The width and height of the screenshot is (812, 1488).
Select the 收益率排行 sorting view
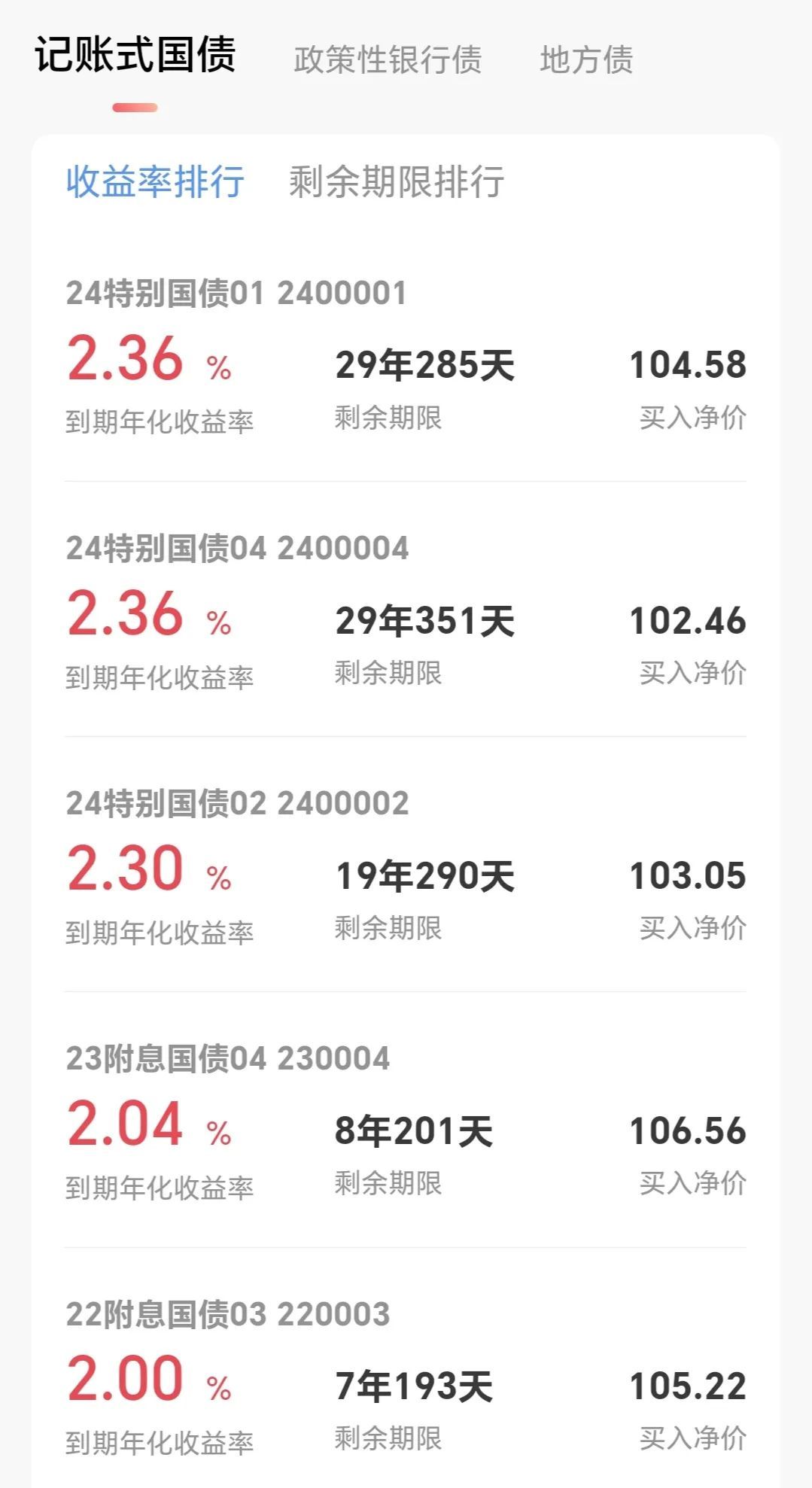(x=156, y=183)
